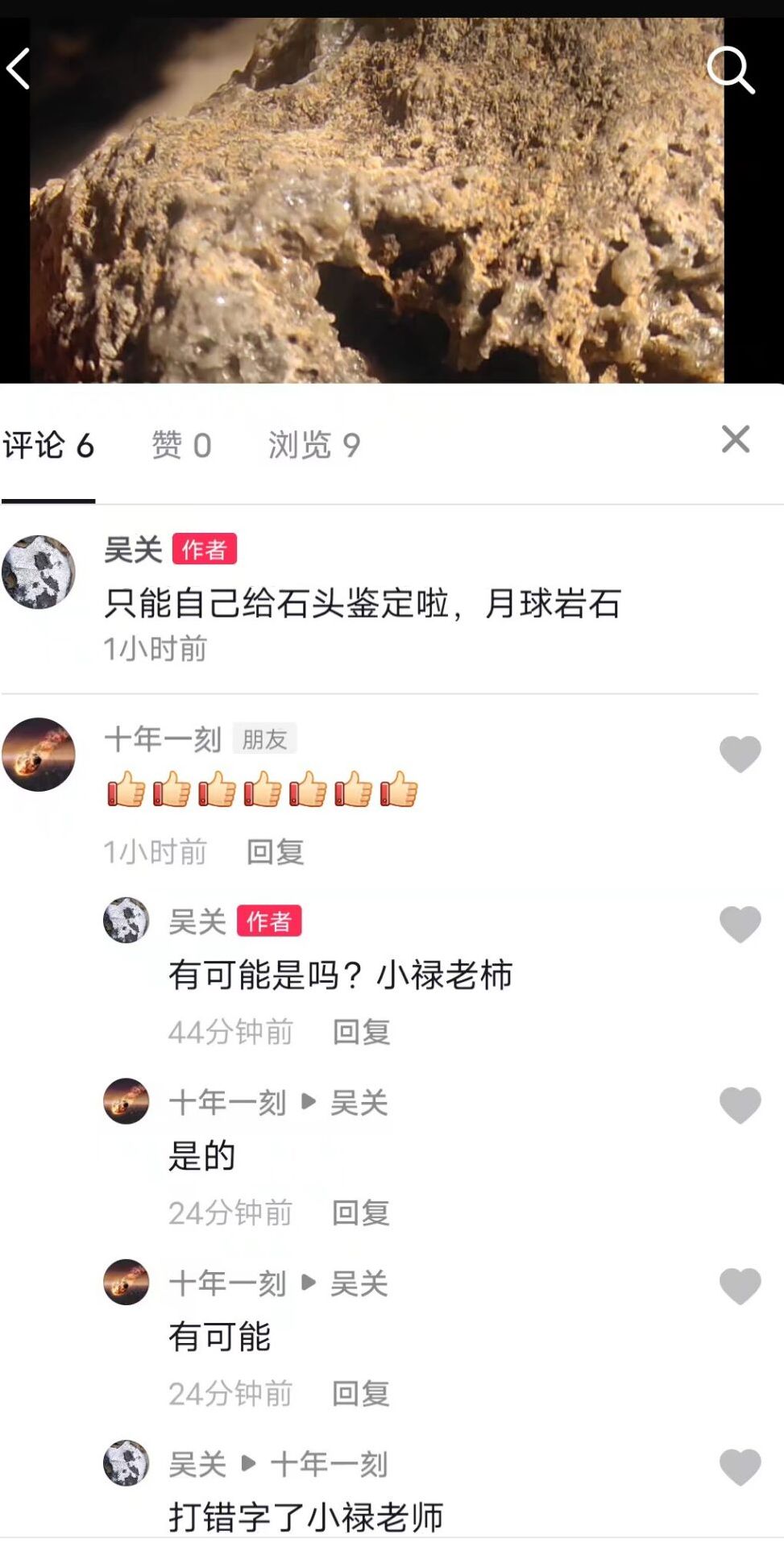Reply to 十年一刻's thumbs-up comment
784x1543 pixels.
pos(275,852)
